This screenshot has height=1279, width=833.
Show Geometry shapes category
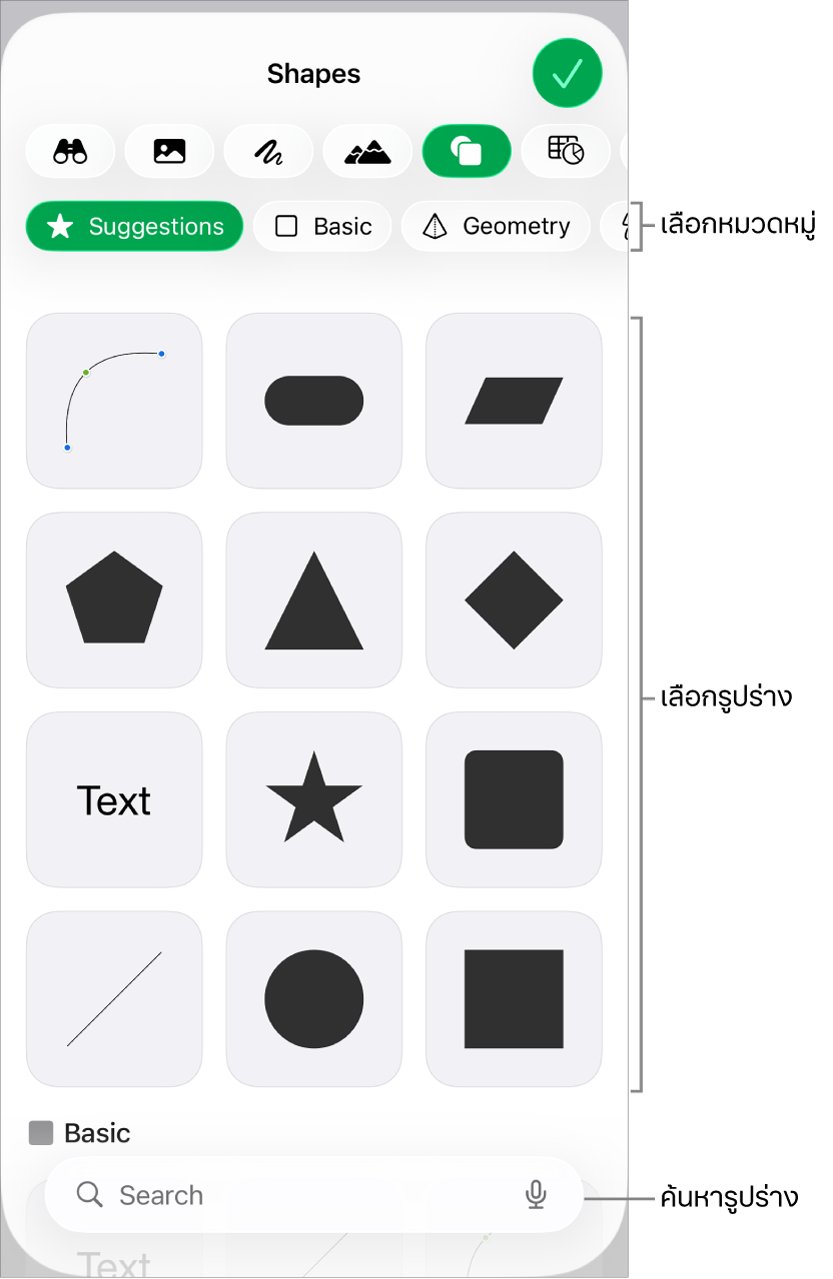click(x=496, y=227)
